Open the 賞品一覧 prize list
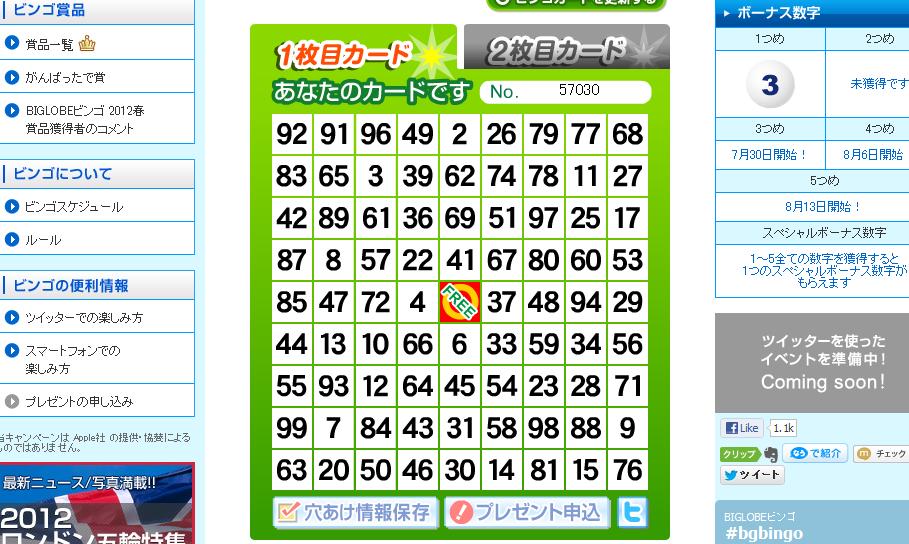 [x=50, y=44]
